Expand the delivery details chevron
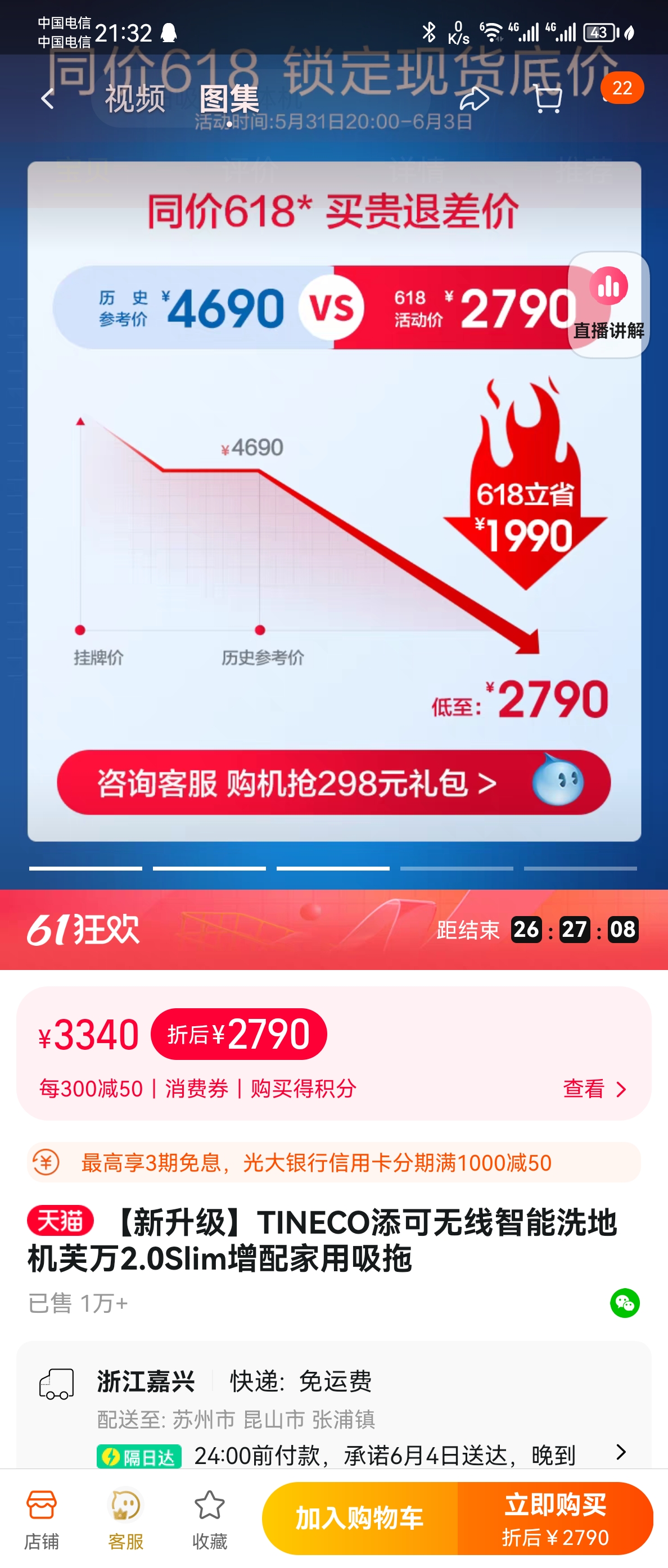The width and height of the screenshot is (668, 1568). [621, 1452]
